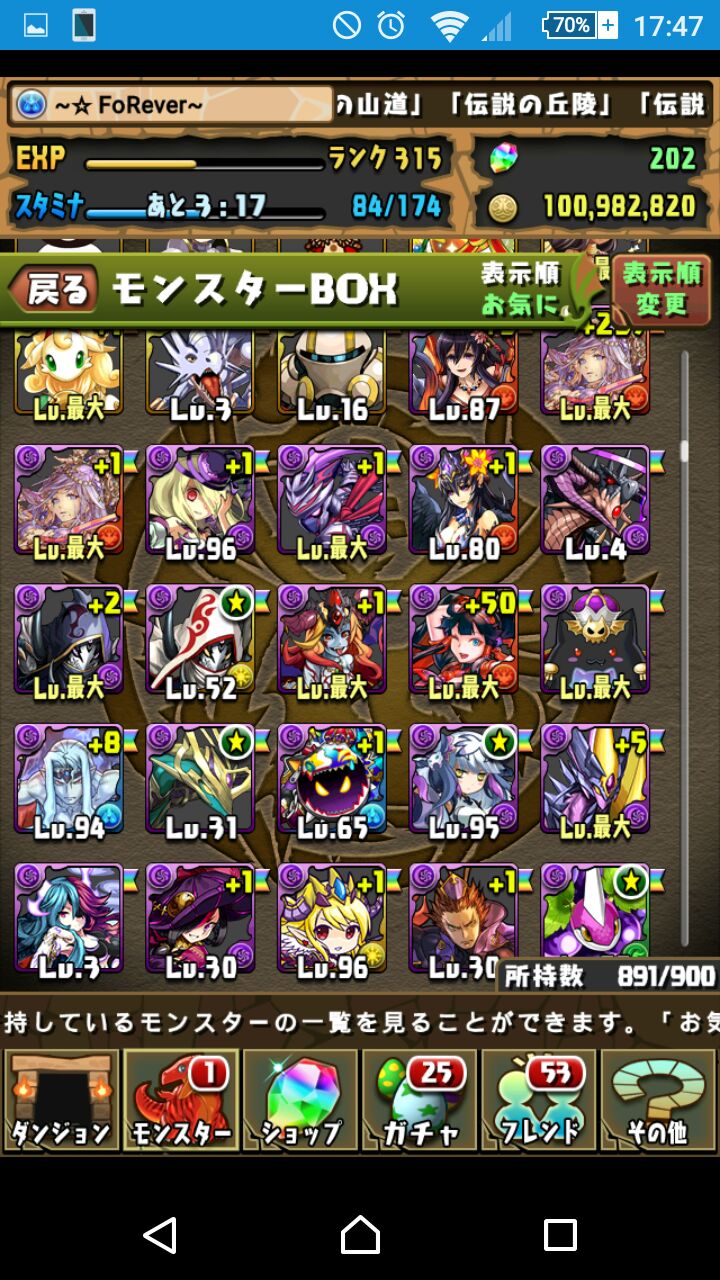Select the Lv.4 purple dragon monster
This screenshot has height=1280, width=720.
[596, 500]
